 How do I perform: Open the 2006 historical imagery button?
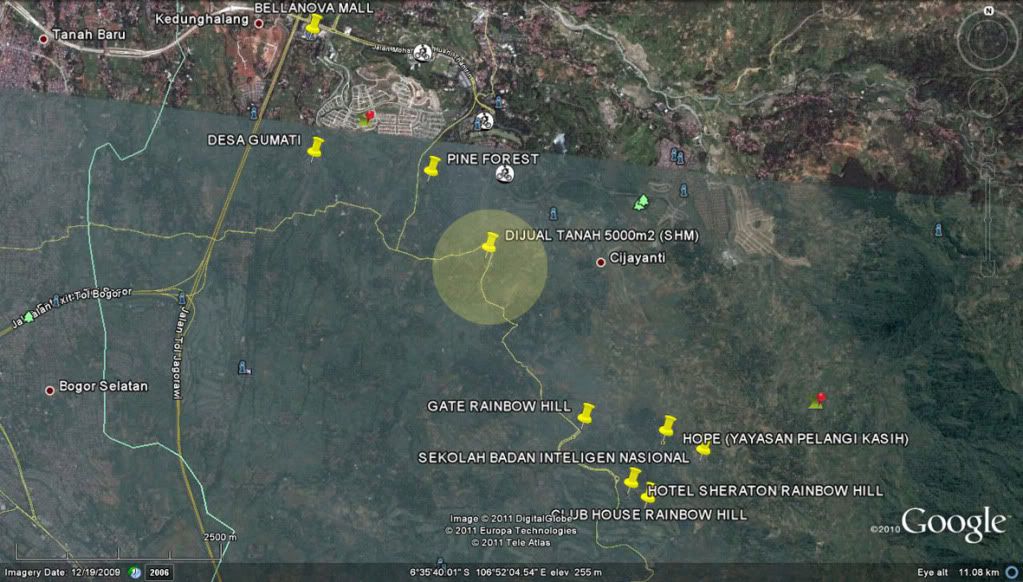[159, 573]
